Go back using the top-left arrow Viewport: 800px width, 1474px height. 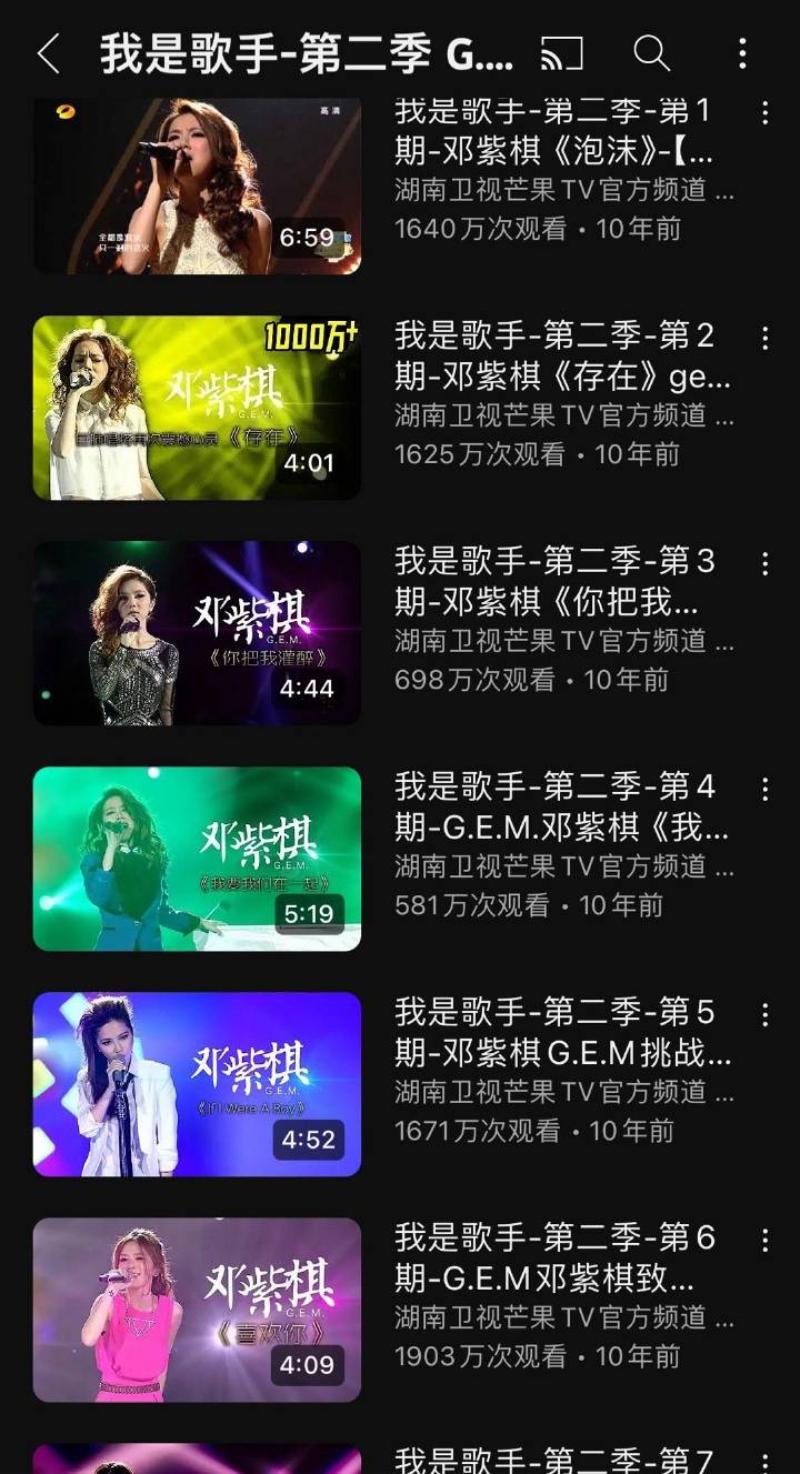[x=48, y=54]
